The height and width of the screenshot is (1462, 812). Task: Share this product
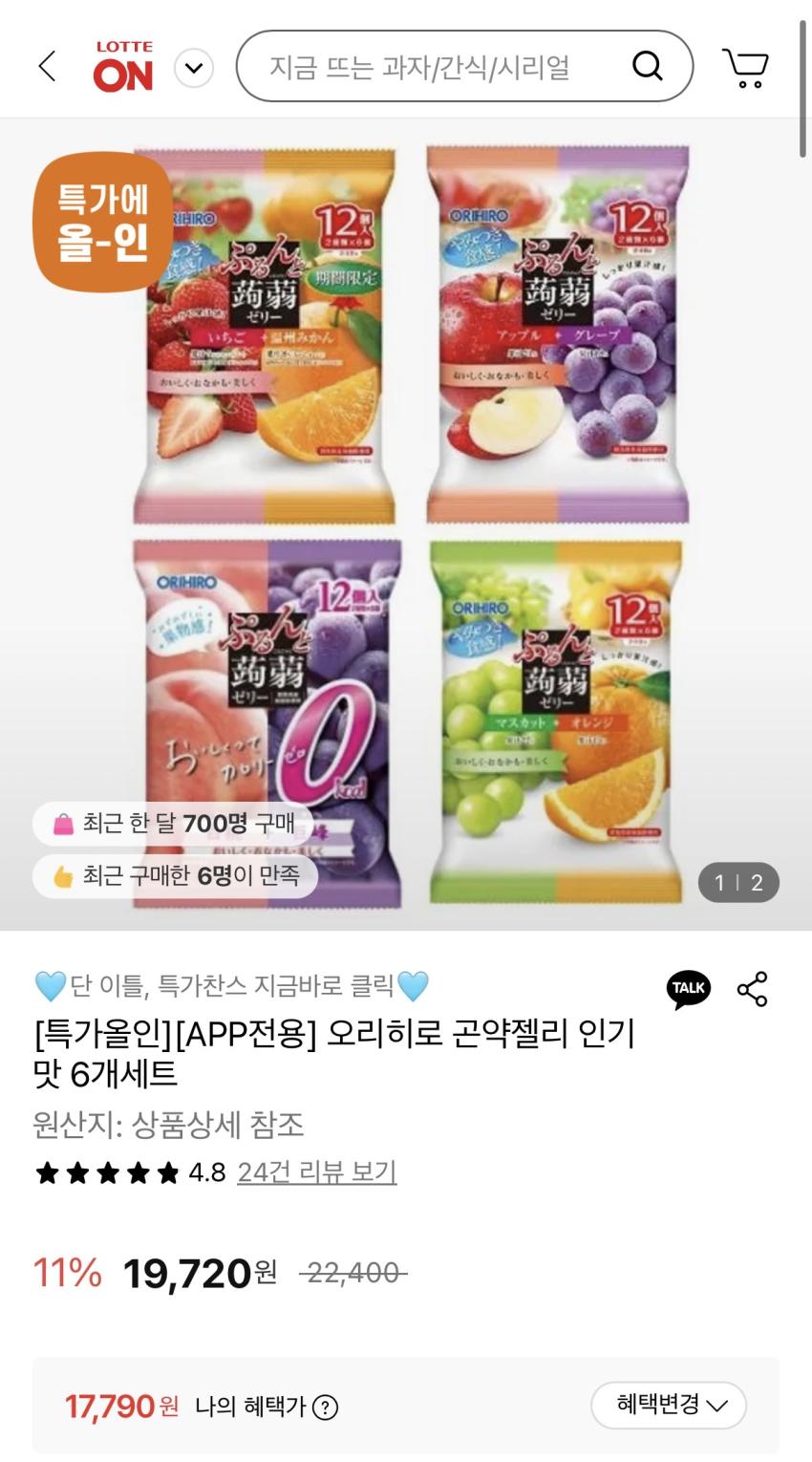pos(753,989)
